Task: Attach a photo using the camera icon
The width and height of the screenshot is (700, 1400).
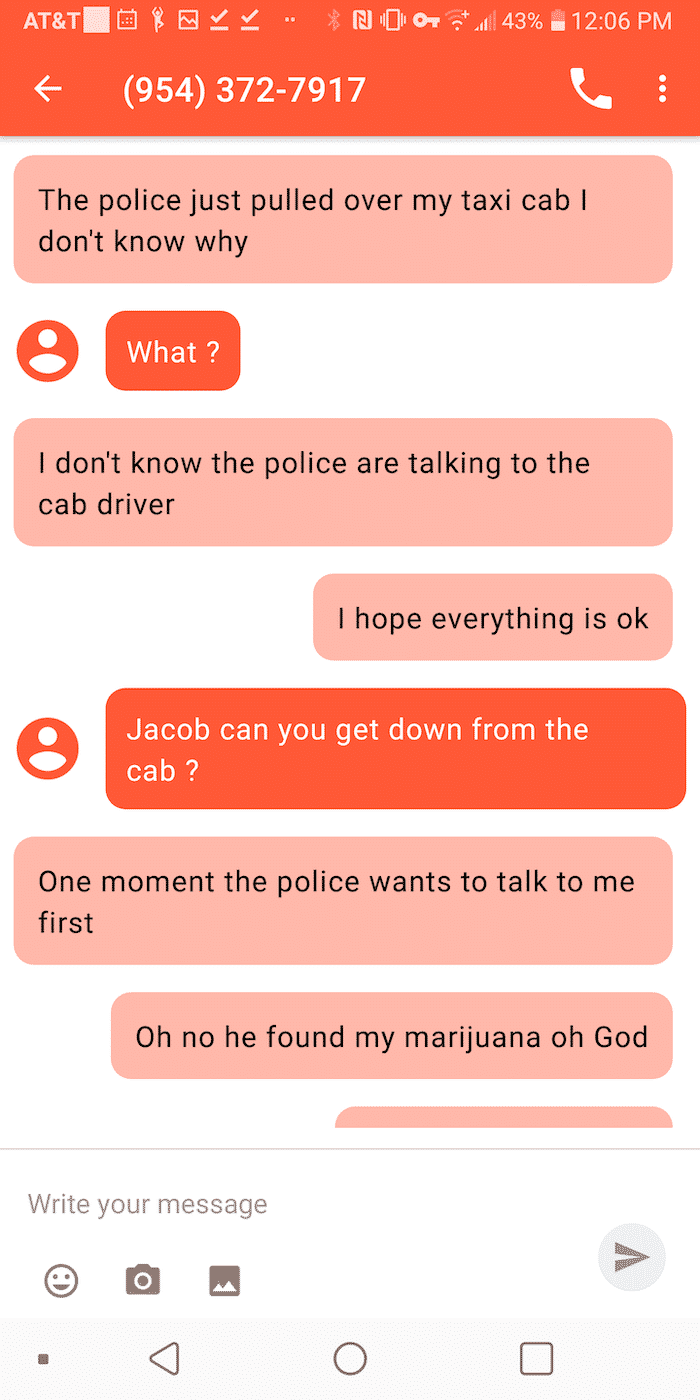Action: [143, 1280]
